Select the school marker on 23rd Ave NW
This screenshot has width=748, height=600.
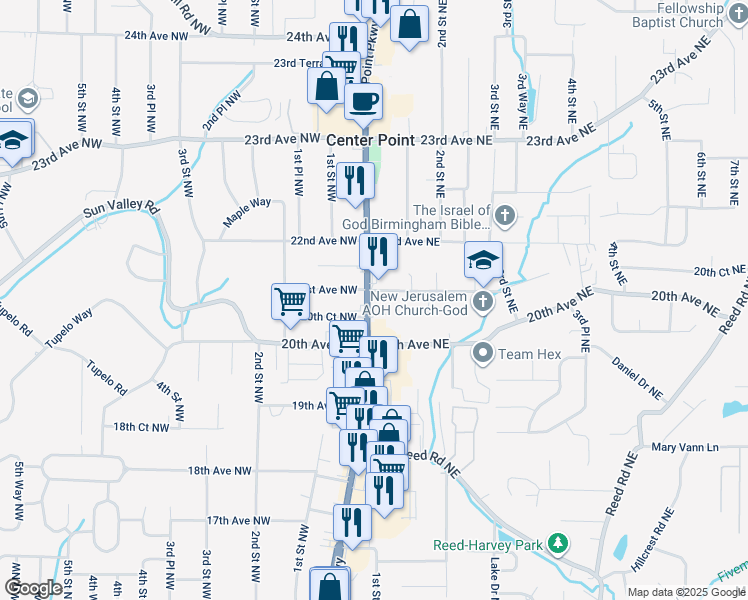(13, 140)
